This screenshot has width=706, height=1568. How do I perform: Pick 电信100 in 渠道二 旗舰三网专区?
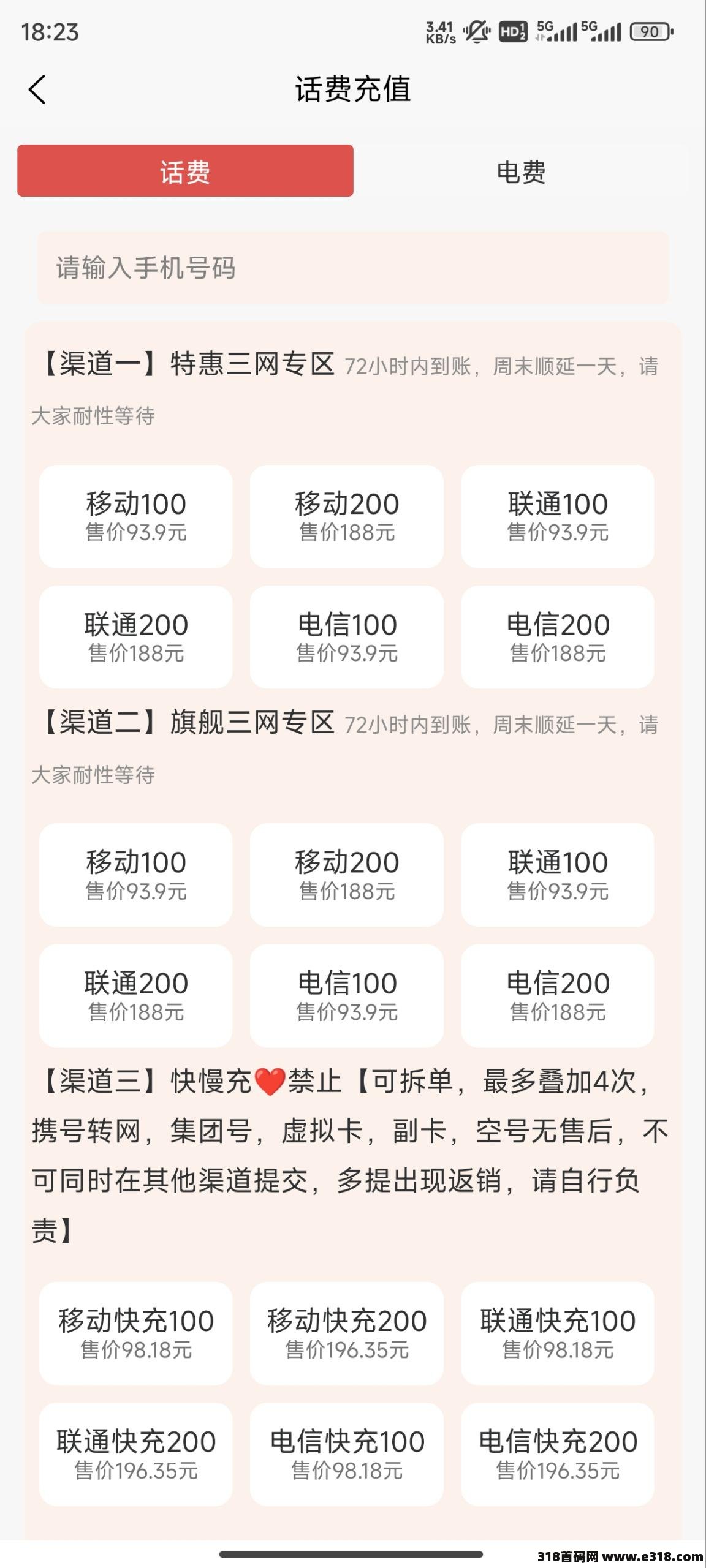(347, 995)
